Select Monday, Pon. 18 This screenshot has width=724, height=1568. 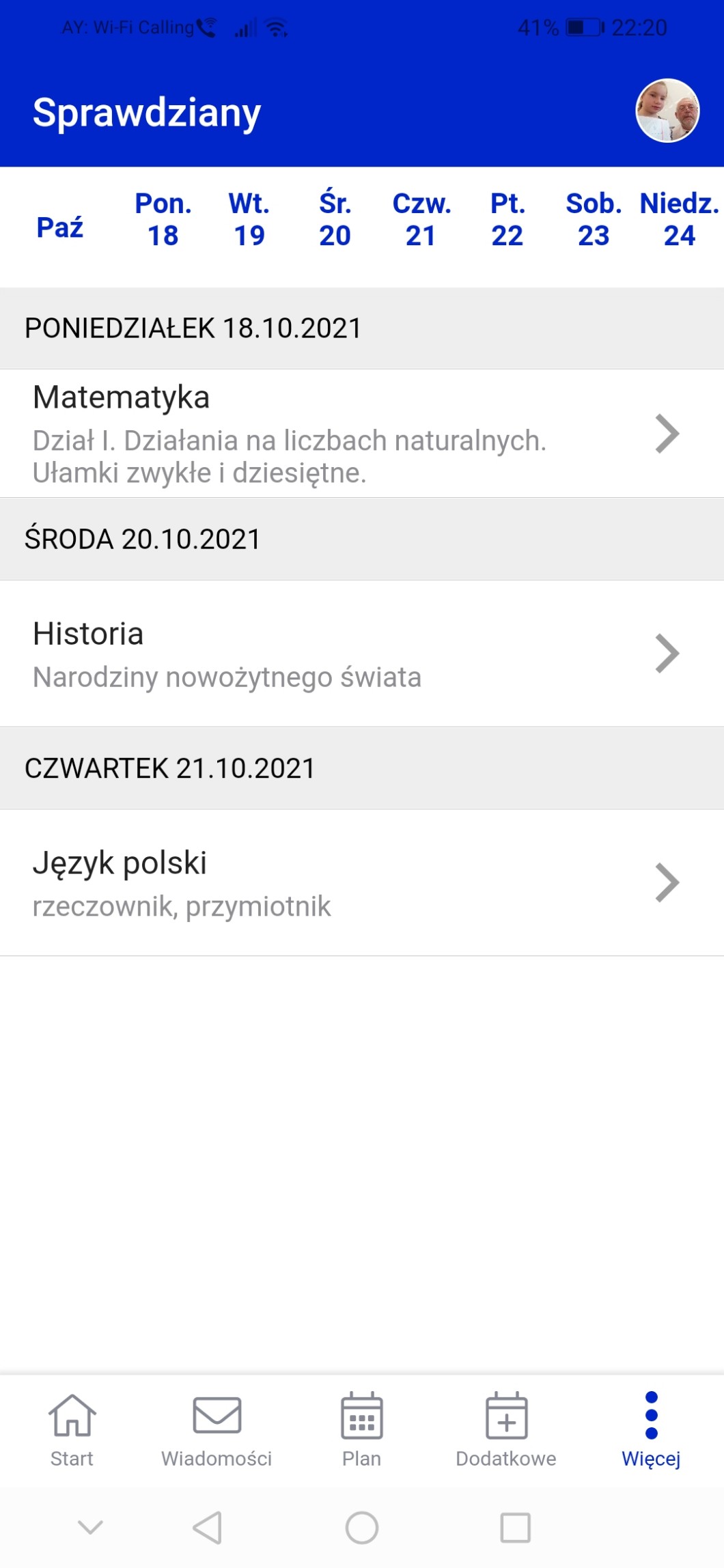[163, 220]
